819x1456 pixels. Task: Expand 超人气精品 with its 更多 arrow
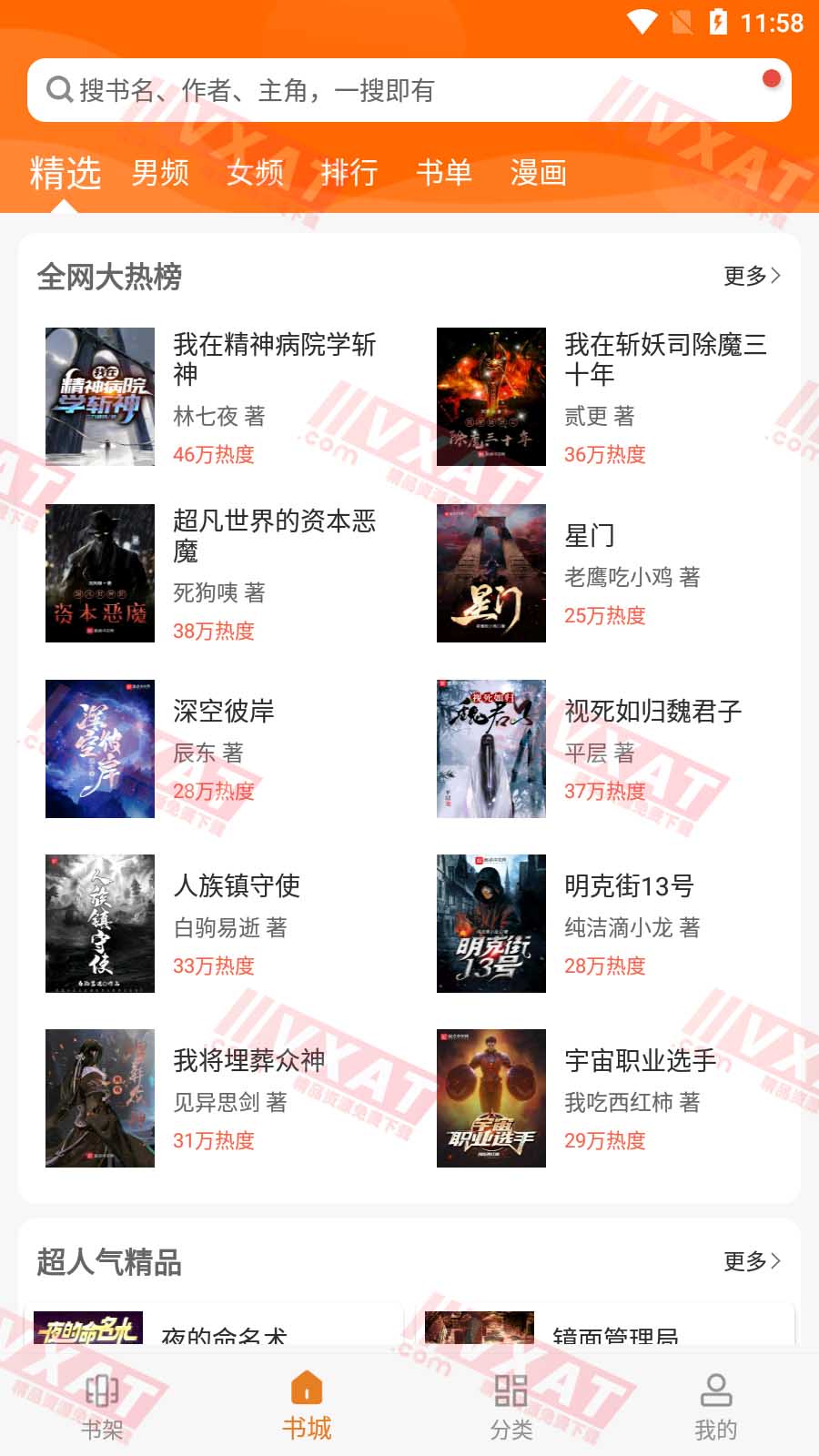click(x=751, y=1261)
